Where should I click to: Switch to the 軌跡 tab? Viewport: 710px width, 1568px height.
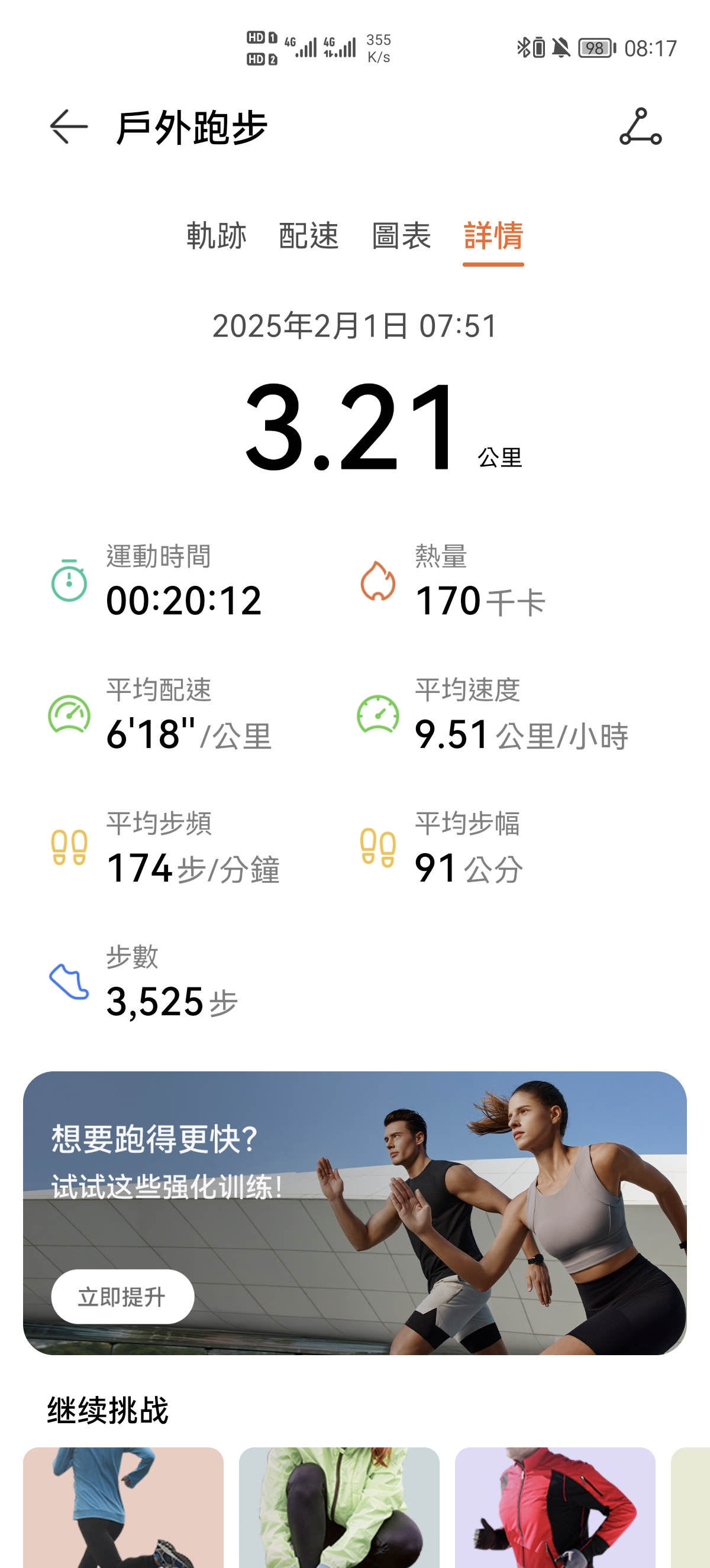pyautogui.click(x=216, y=235)
